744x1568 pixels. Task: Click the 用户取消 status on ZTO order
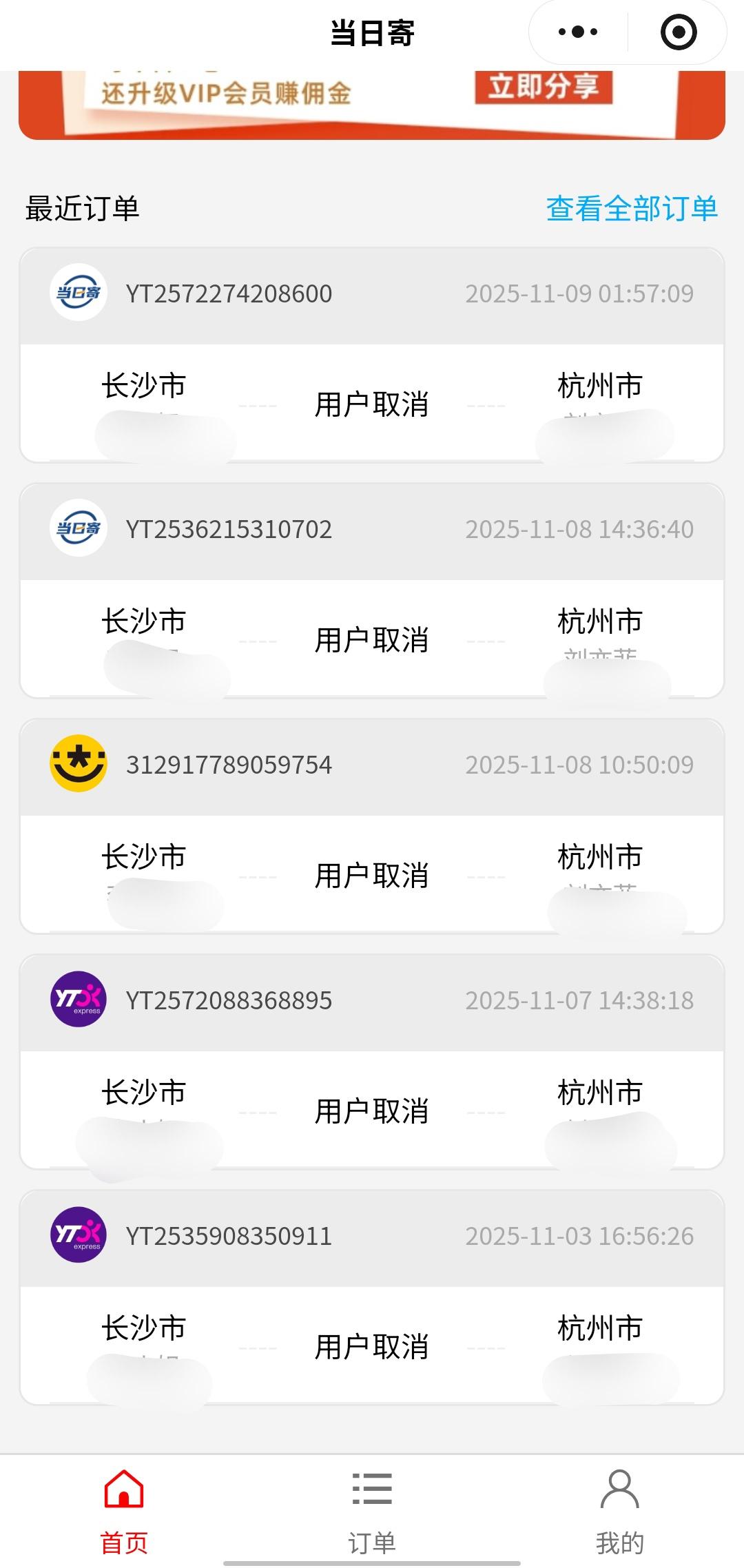coord(372,876)
